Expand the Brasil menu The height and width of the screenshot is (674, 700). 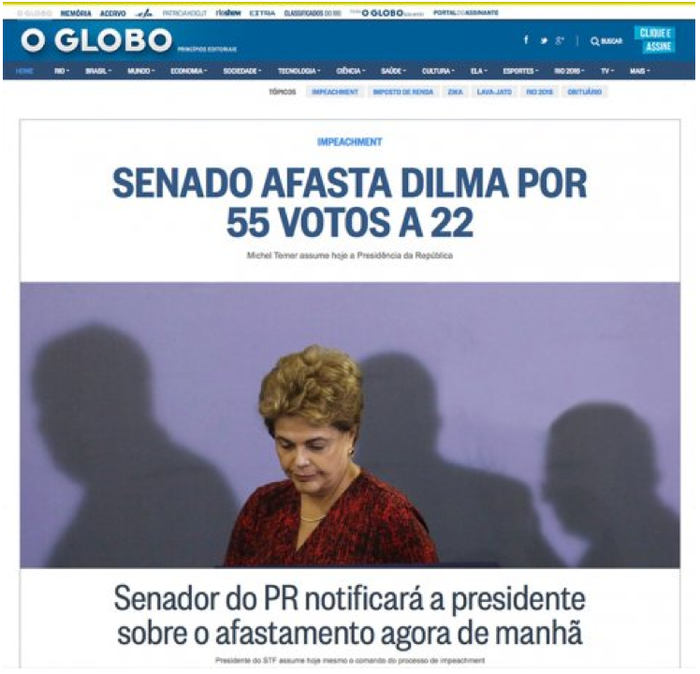point(97,71)
